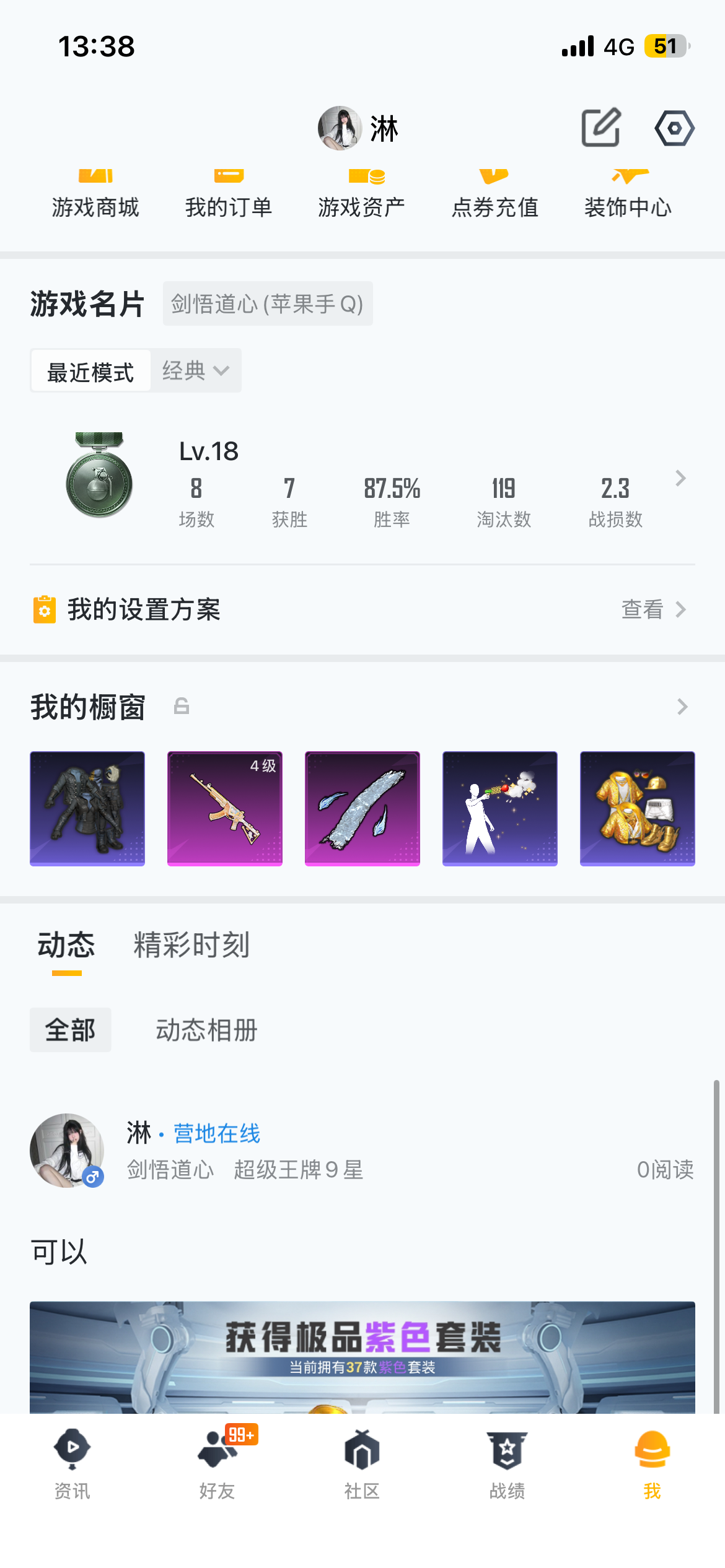Open game stats details chevron
725x1568 pixels.
[x=680, y=478]
